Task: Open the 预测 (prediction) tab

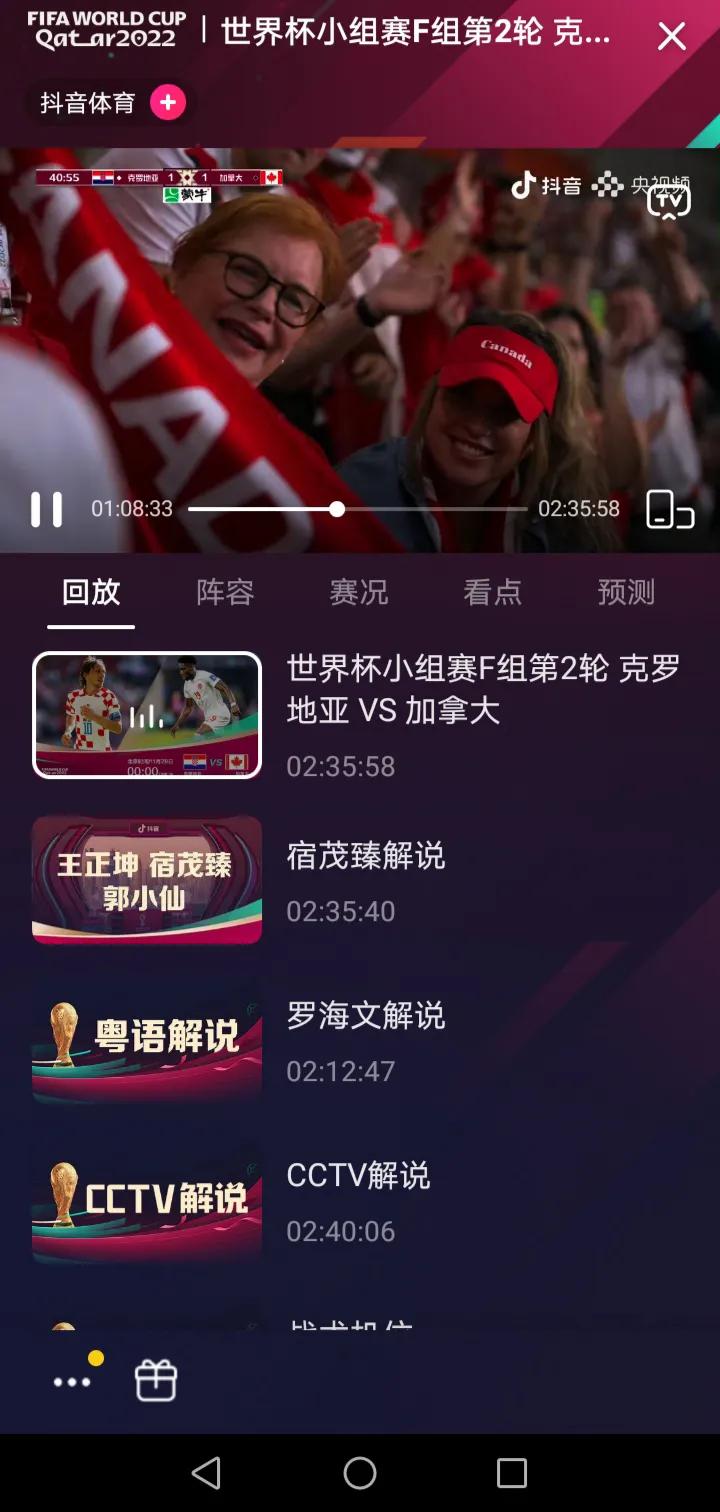Action: click(625, 592)
